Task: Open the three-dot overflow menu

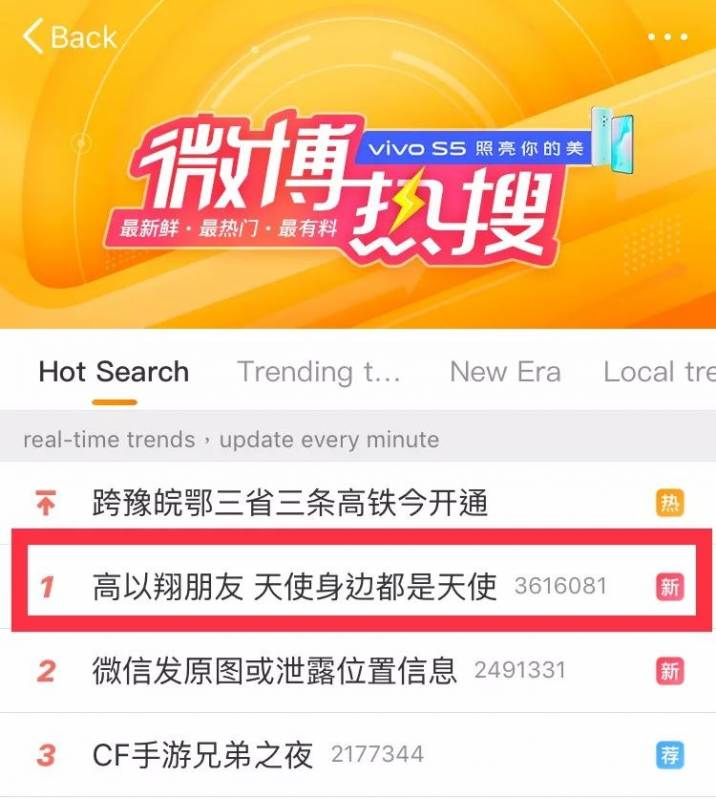Action: point(667,38)
